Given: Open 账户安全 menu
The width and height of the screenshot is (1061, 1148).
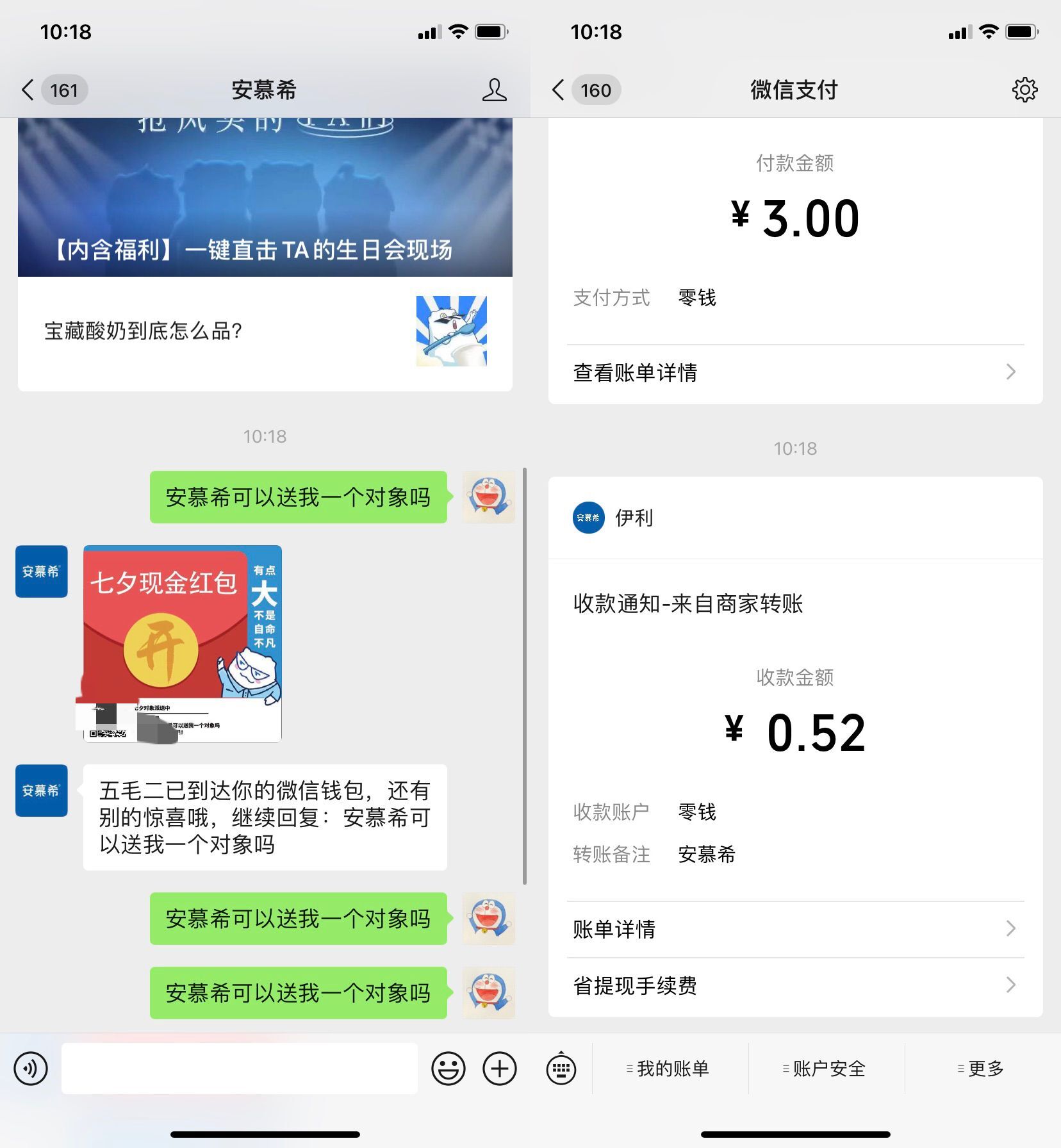Looking at the screenshot, I should (x=827, y=1069).
